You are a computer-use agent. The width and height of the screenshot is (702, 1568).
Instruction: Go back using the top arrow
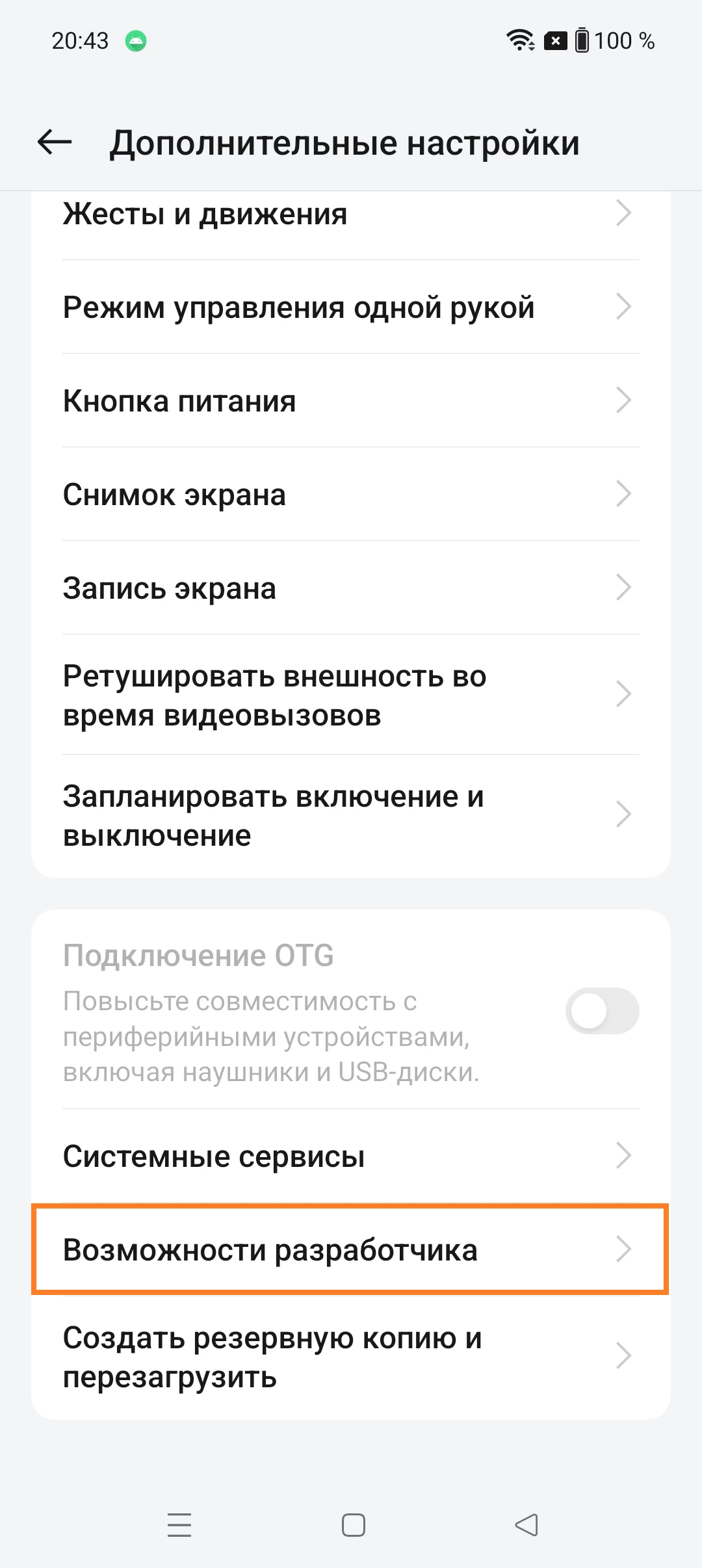coord(55,142)
